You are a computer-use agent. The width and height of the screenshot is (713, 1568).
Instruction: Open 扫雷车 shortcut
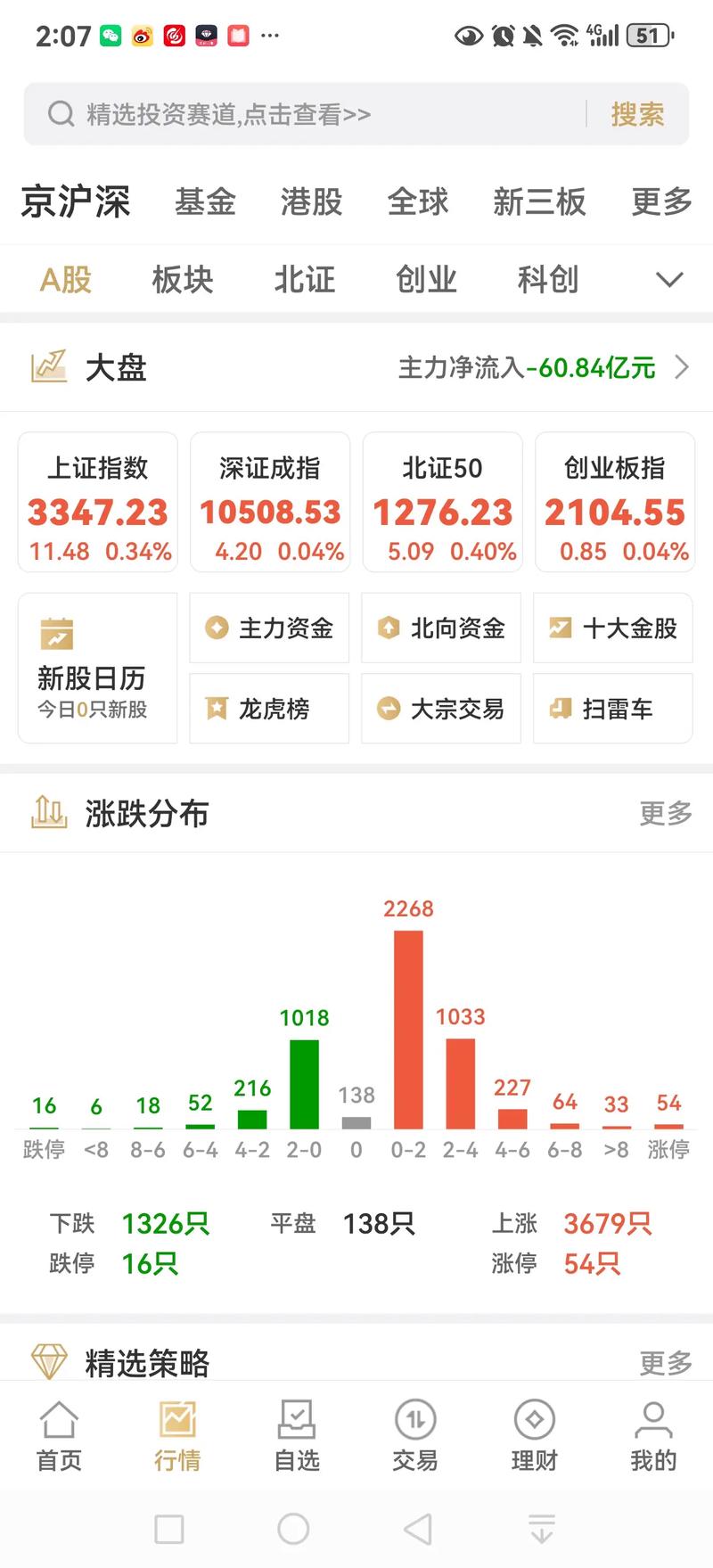point(613,709)
